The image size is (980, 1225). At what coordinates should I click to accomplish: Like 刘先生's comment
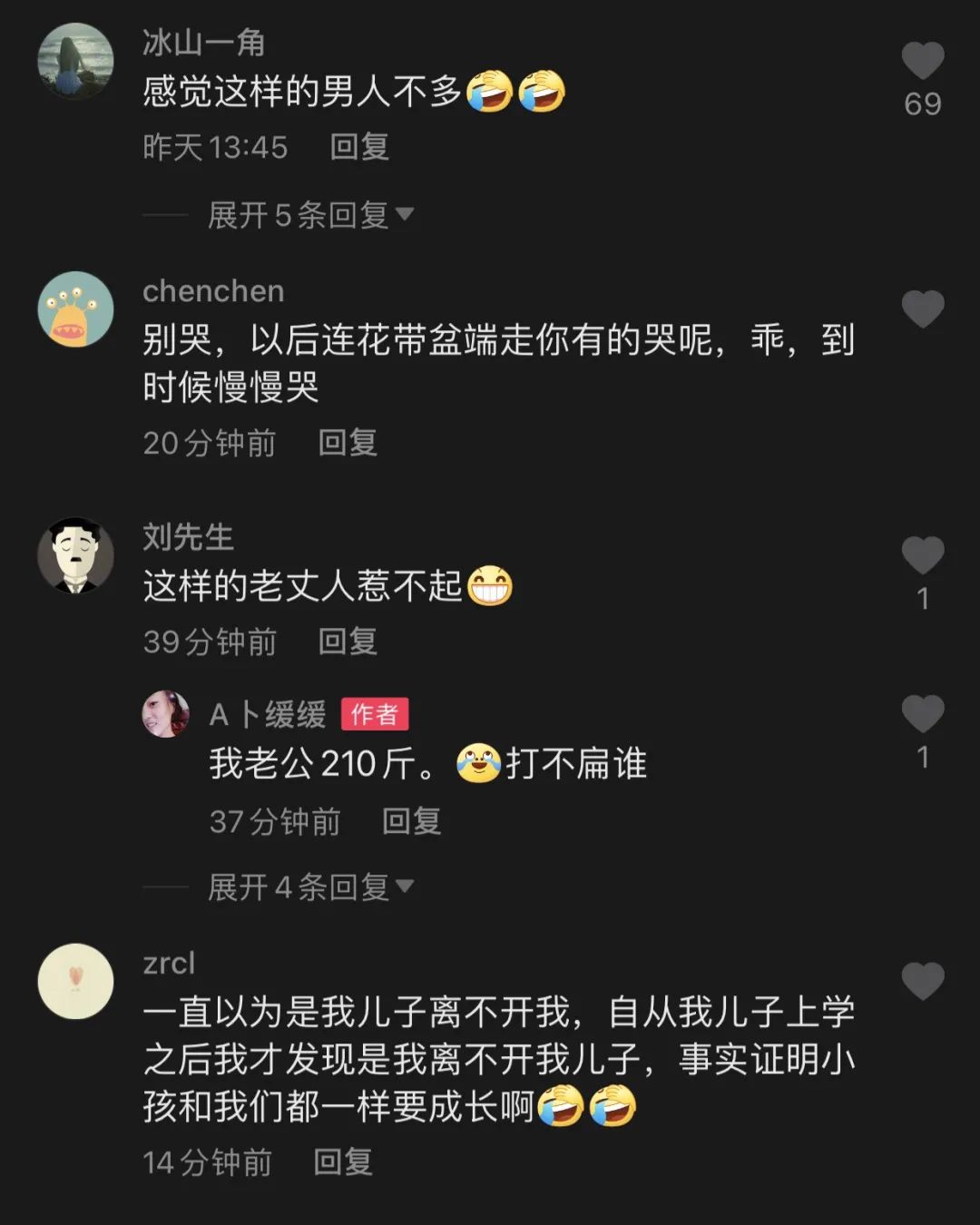pyautogui.click(x=922, y=555)
